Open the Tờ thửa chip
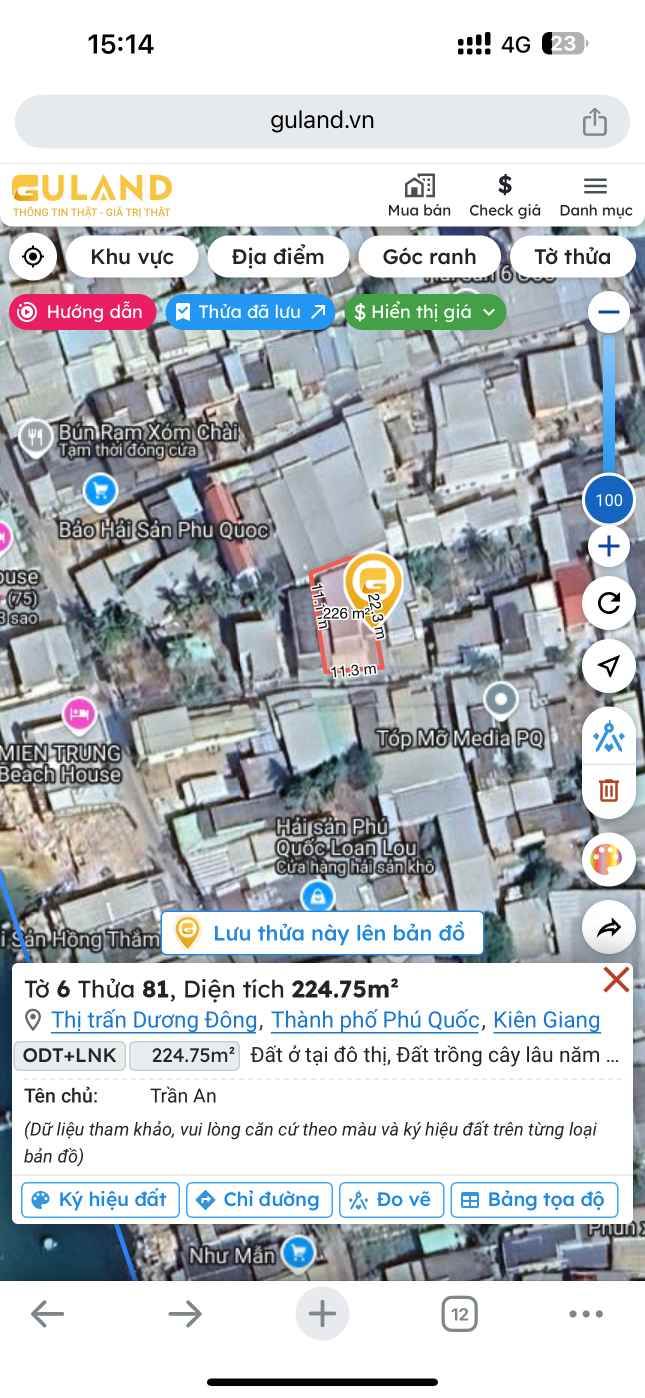Viewport: 645px width, 1398px height. coord(572,257)
